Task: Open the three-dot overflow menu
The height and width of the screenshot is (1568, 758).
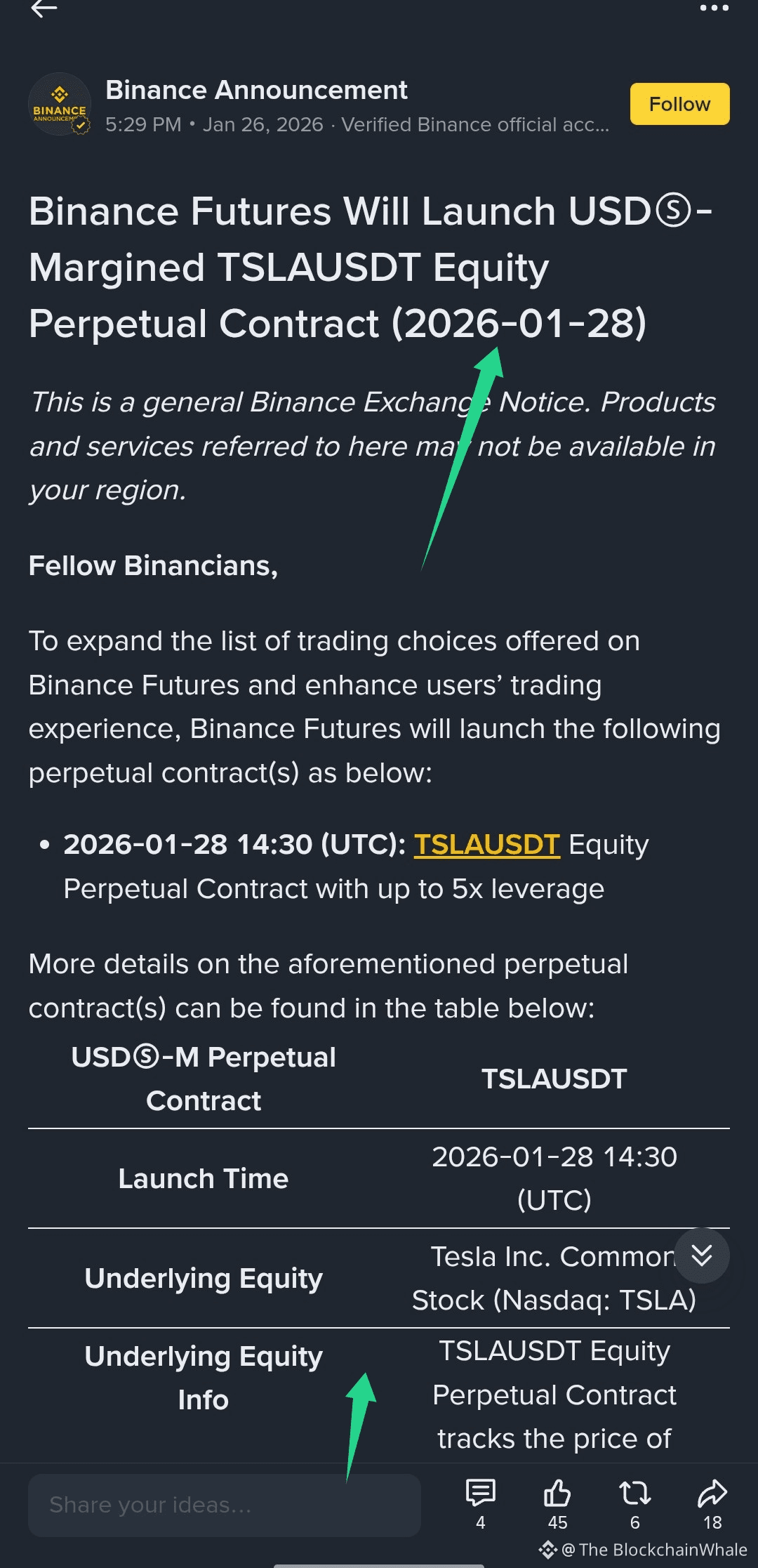Action: (714, 8)
